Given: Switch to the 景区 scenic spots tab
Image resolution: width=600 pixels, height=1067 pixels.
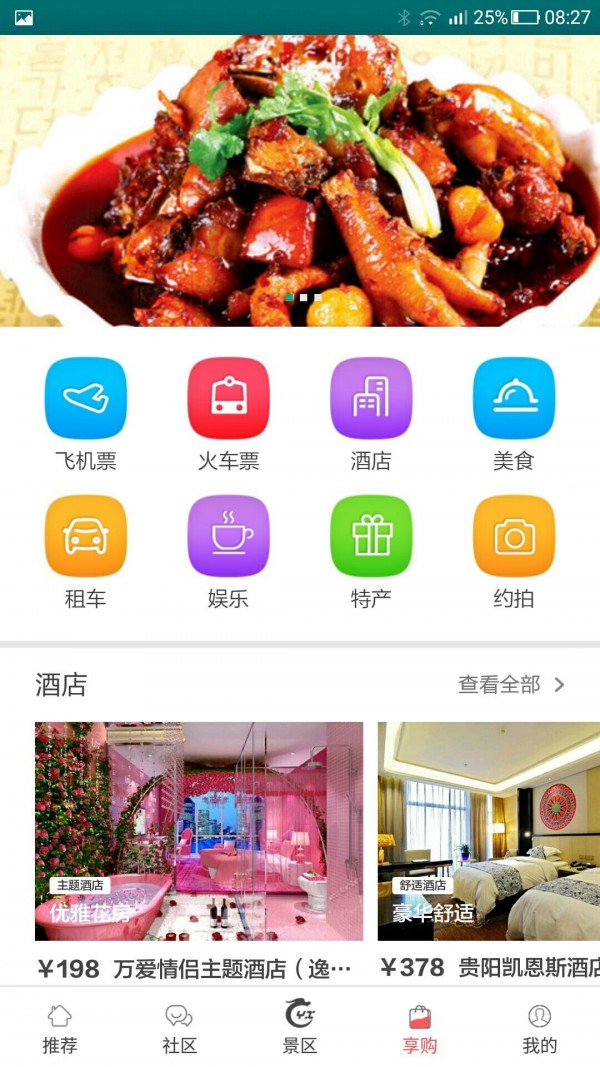Looking at the screenshot, I should [x=300, y=1028].
